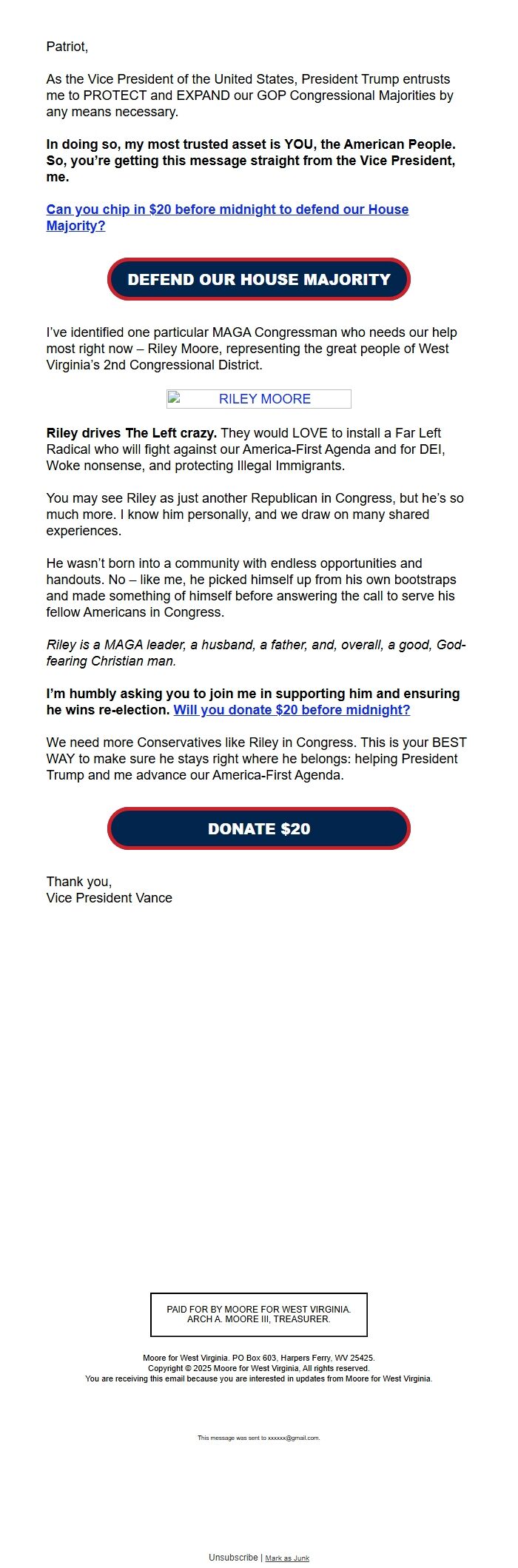The image size is (518, 1568).
Task: Mark this email as junk
Action: [x=287, y=1558]
